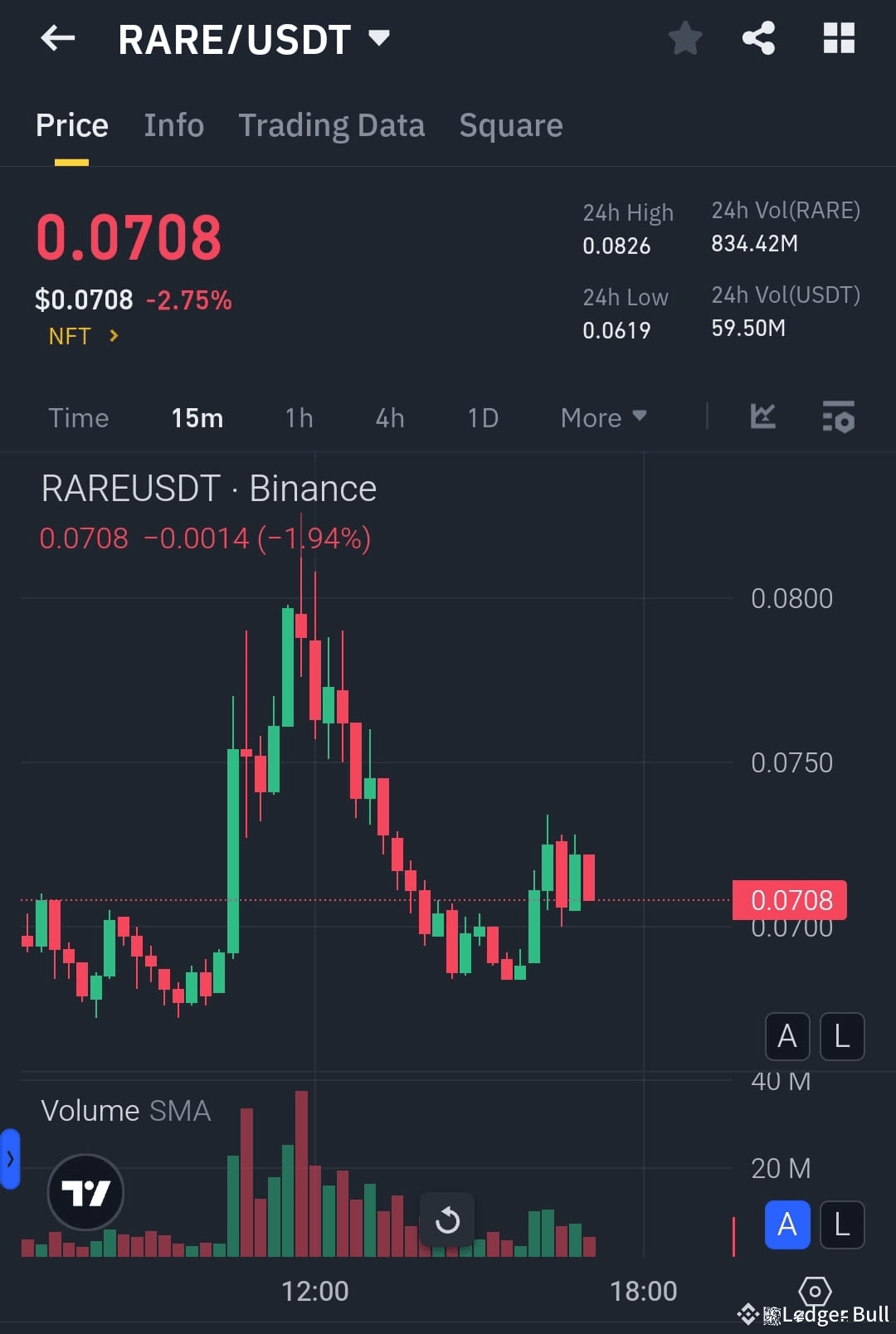Enable logarithmic scale with the L button

click(841, 1037)
